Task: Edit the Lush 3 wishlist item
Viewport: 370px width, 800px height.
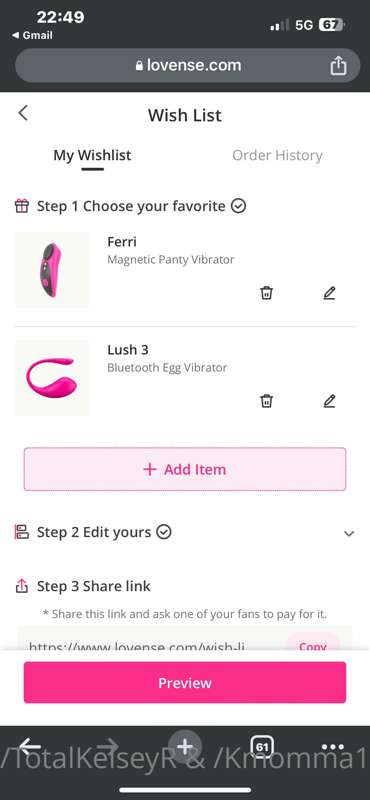Action: (329, 401)
